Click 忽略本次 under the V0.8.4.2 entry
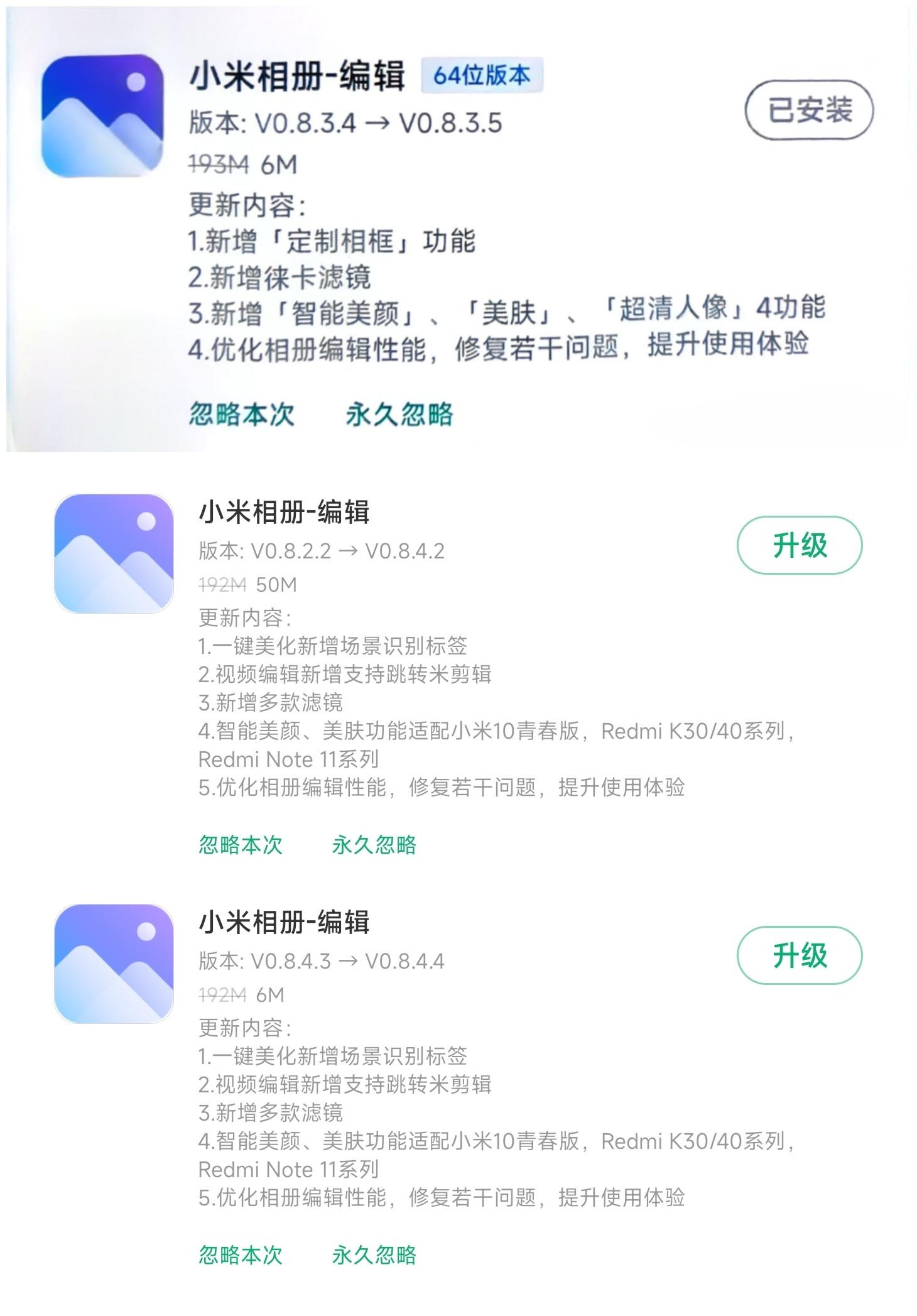Image resolution: width=917 pixels, height=1316 pixels. pos(241,845)
